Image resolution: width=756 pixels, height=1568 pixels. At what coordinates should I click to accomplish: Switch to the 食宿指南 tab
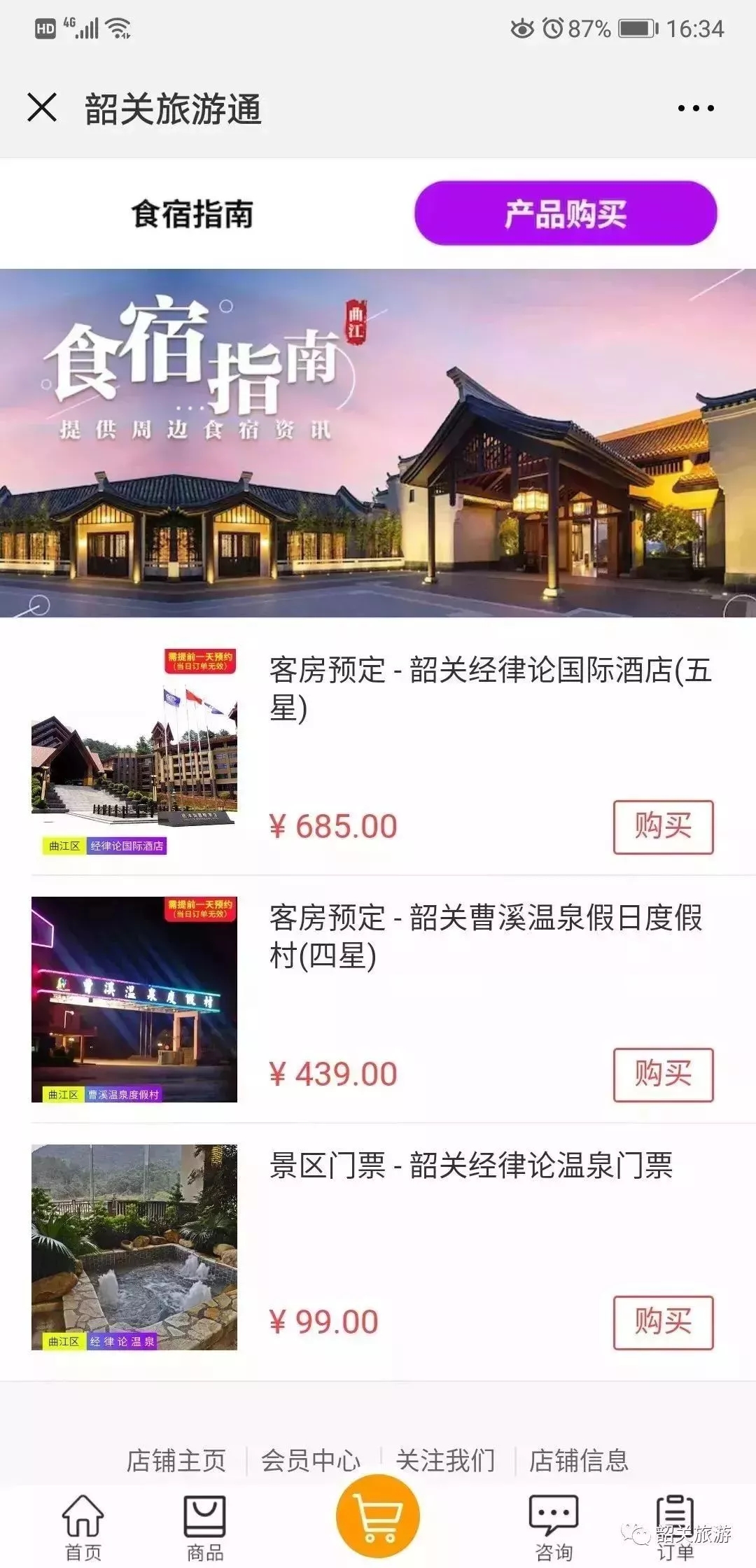(x=192, y=213)
